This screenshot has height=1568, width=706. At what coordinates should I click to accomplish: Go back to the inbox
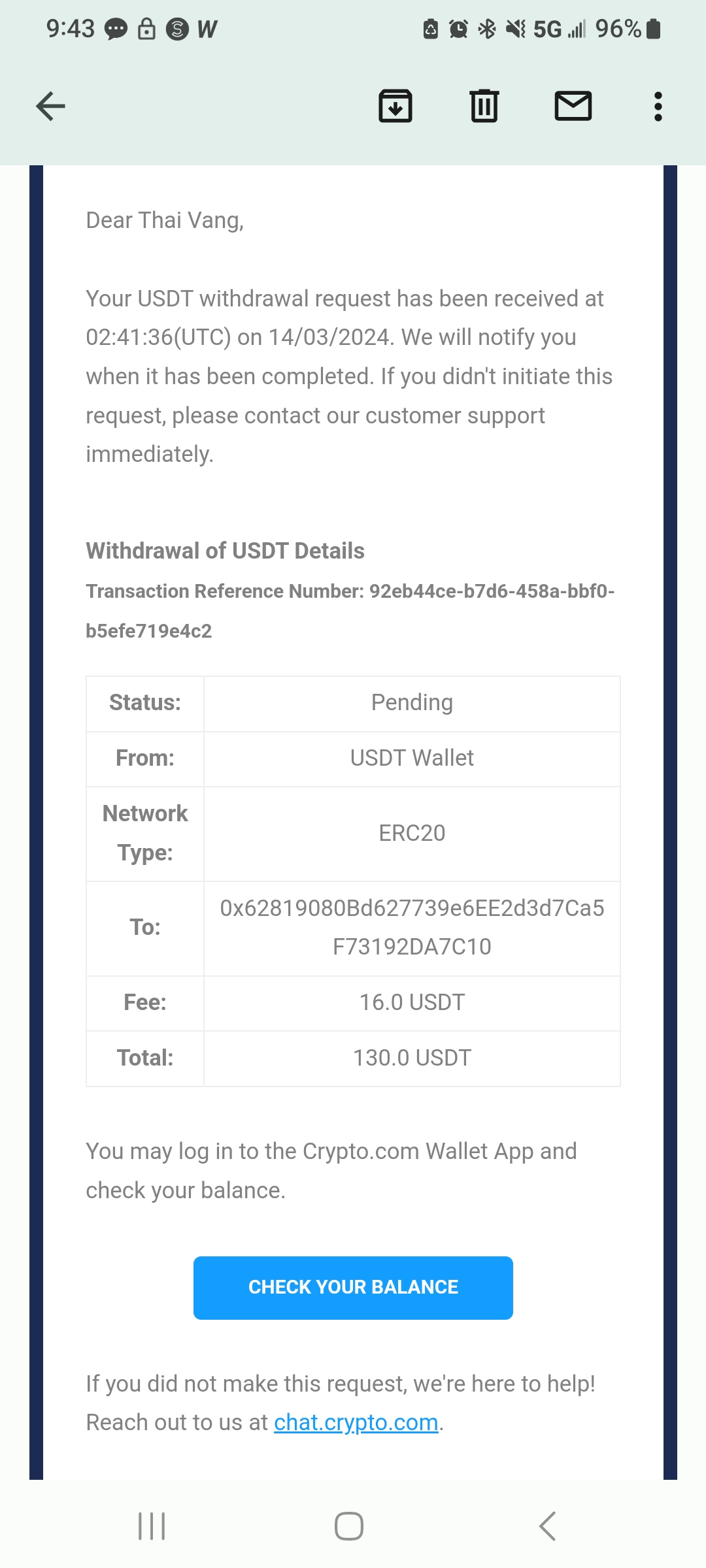tap(50, 106)
